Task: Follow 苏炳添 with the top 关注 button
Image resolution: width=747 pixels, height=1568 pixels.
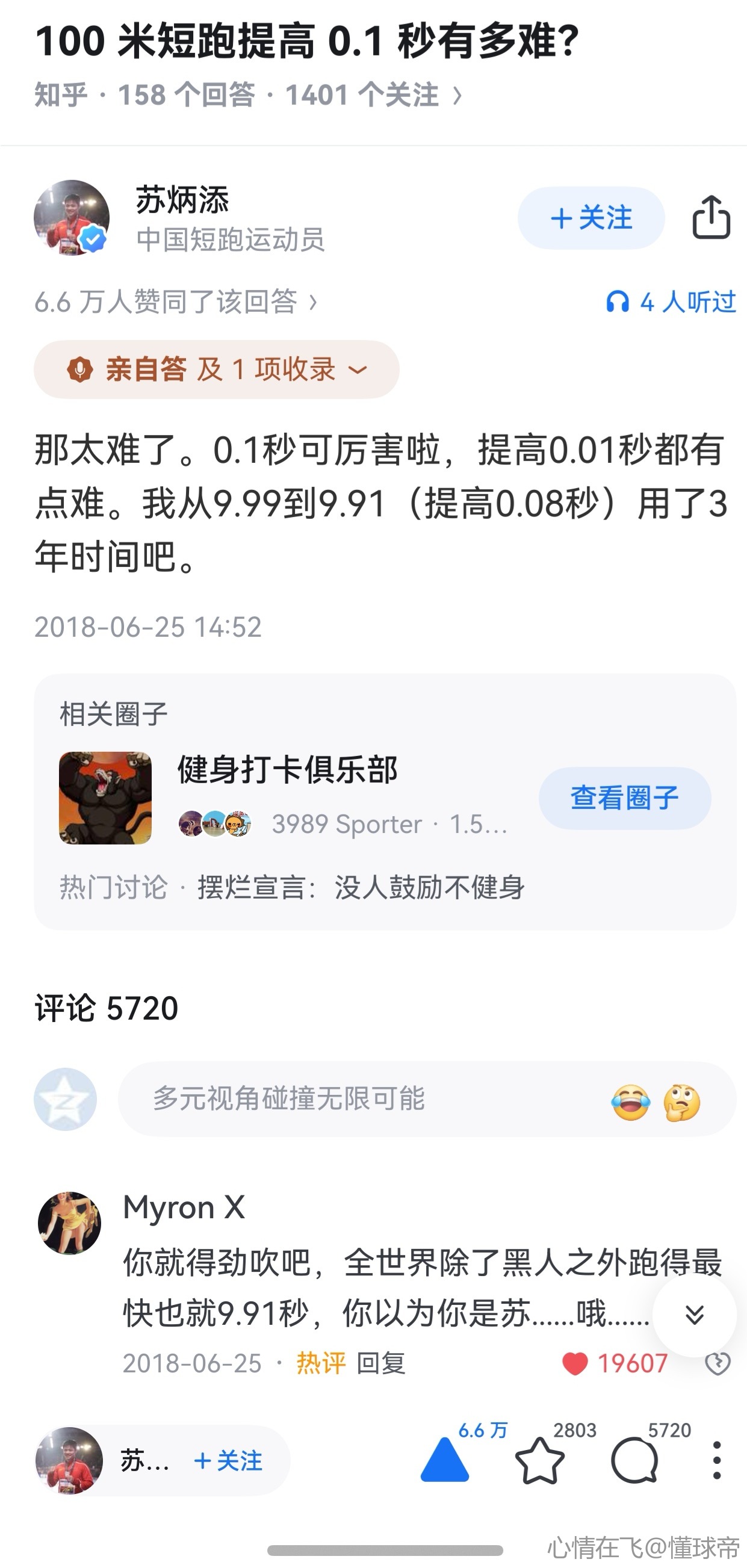Action: click(x=590, y=218)
